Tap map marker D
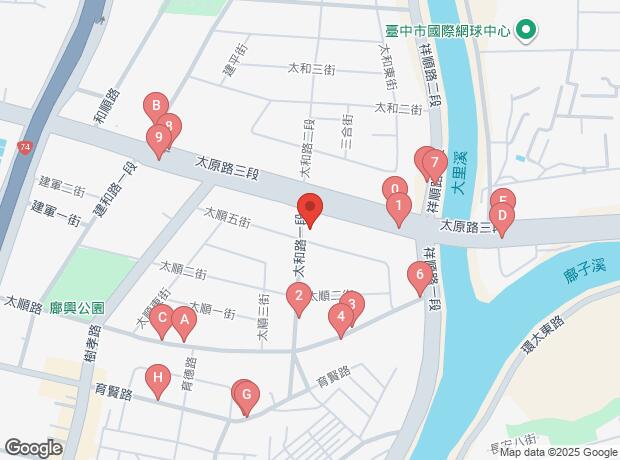This screenshot has width=620, height=460. [x=502, y=216]
